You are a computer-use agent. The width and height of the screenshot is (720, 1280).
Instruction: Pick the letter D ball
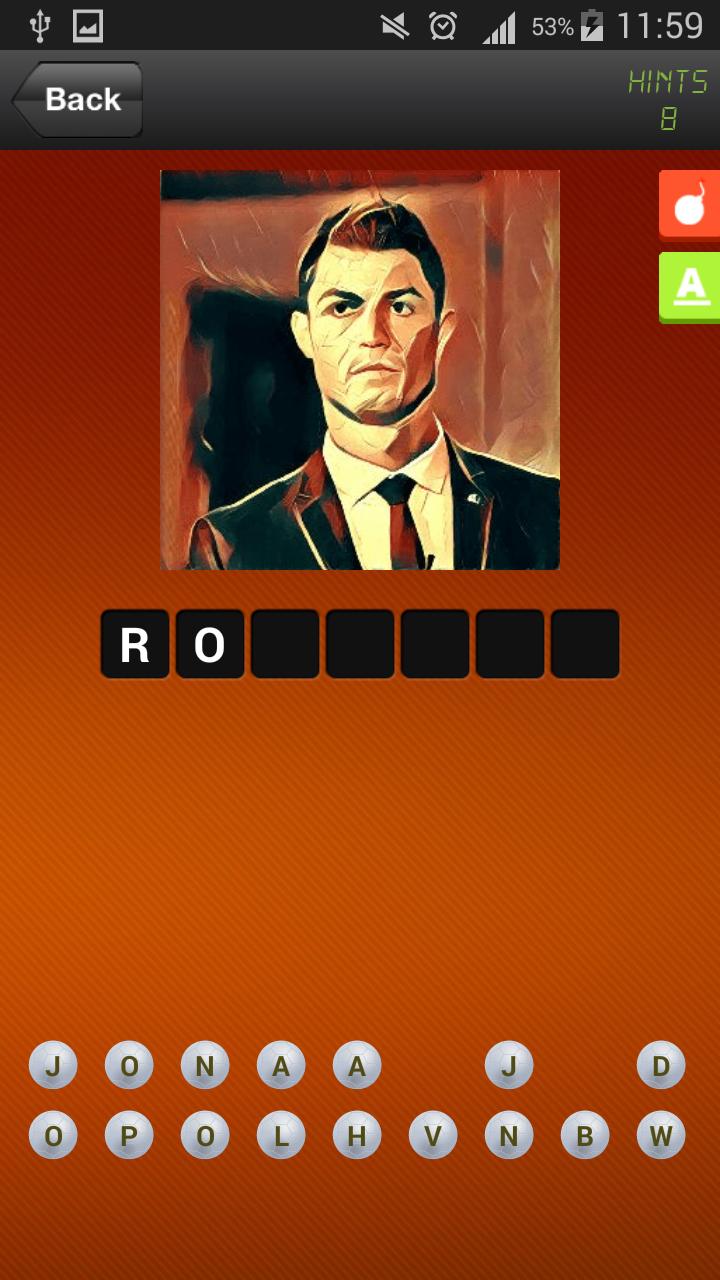click(661, 1065)
